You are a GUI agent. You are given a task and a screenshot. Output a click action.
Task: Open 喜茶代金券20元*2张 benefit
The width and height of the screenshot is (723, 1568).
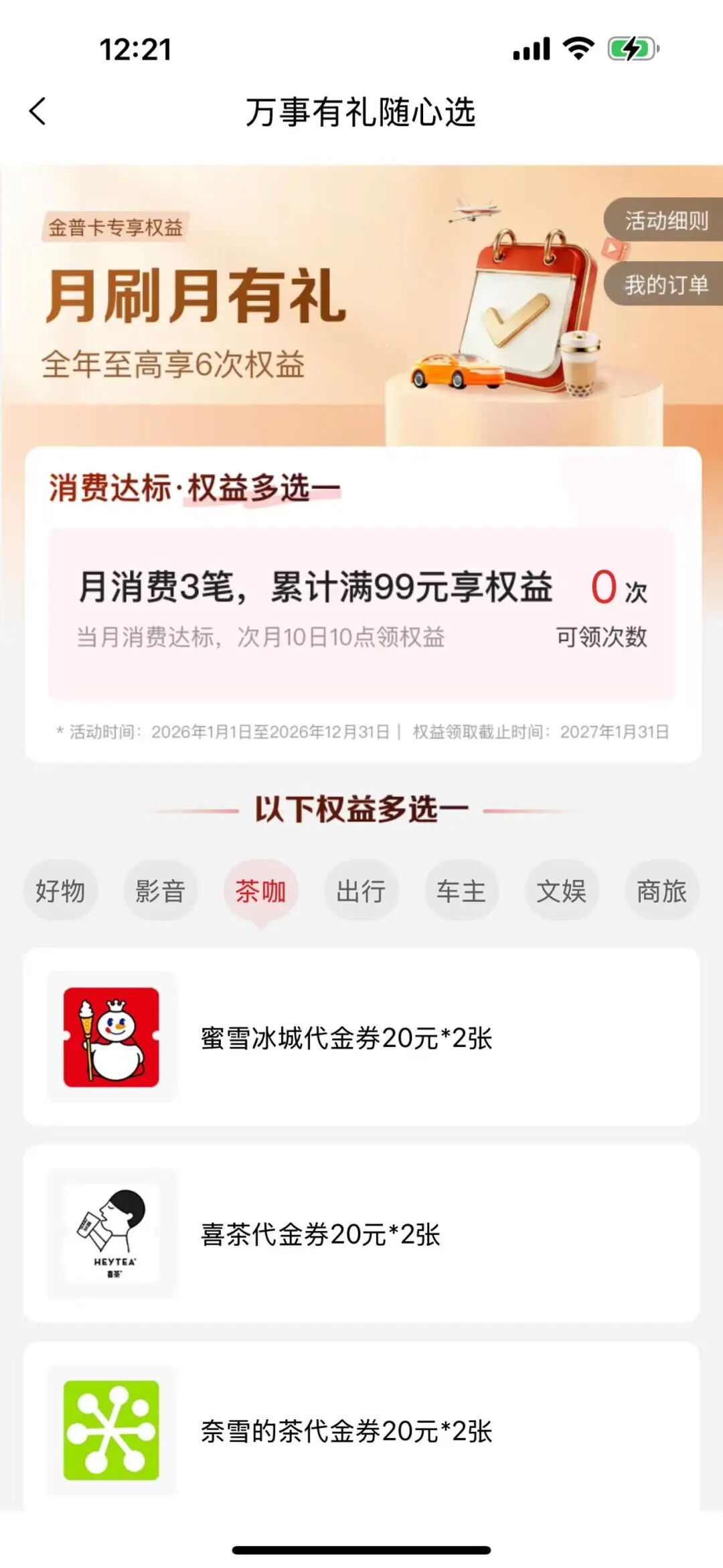click(x=361, y=1234)
